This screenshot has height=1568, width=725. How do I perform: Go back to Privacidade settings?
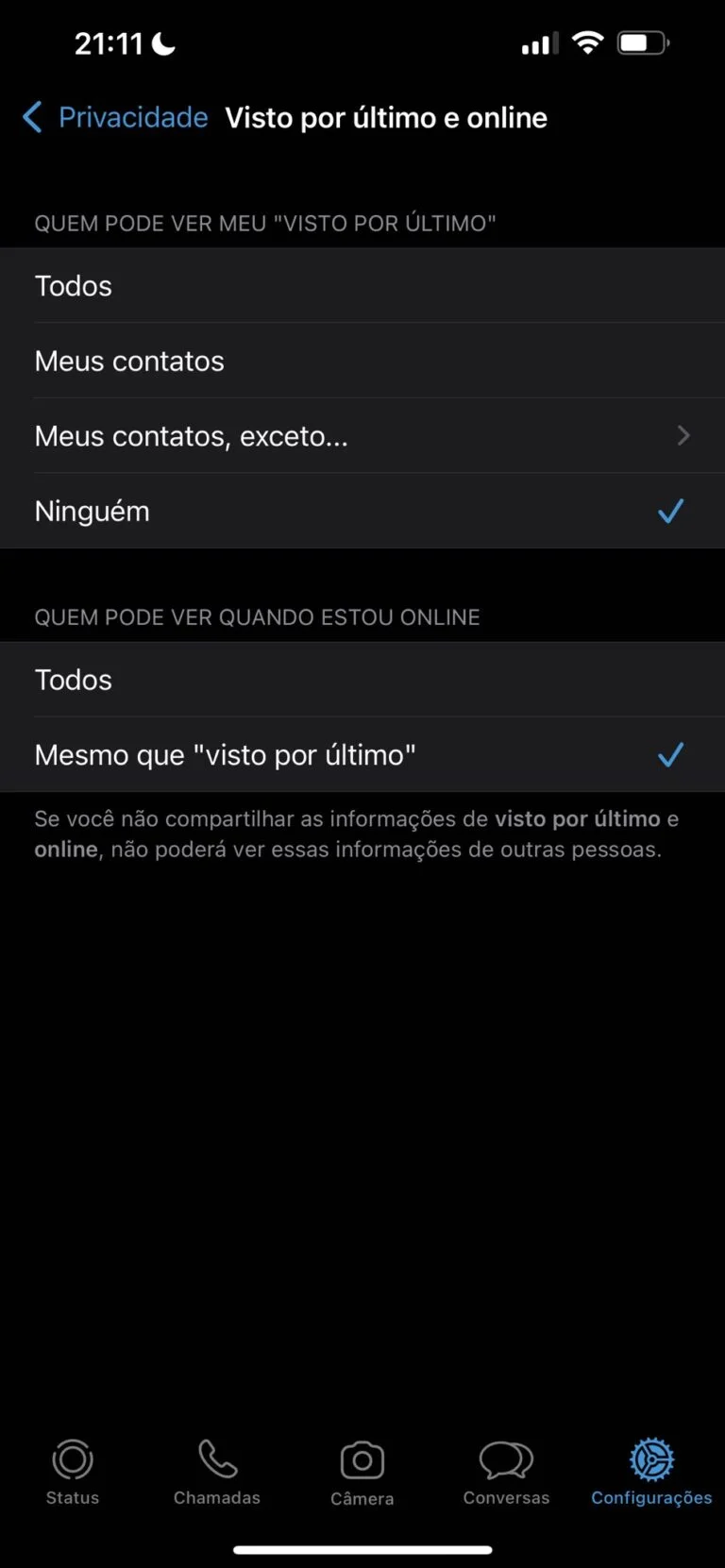114,118
